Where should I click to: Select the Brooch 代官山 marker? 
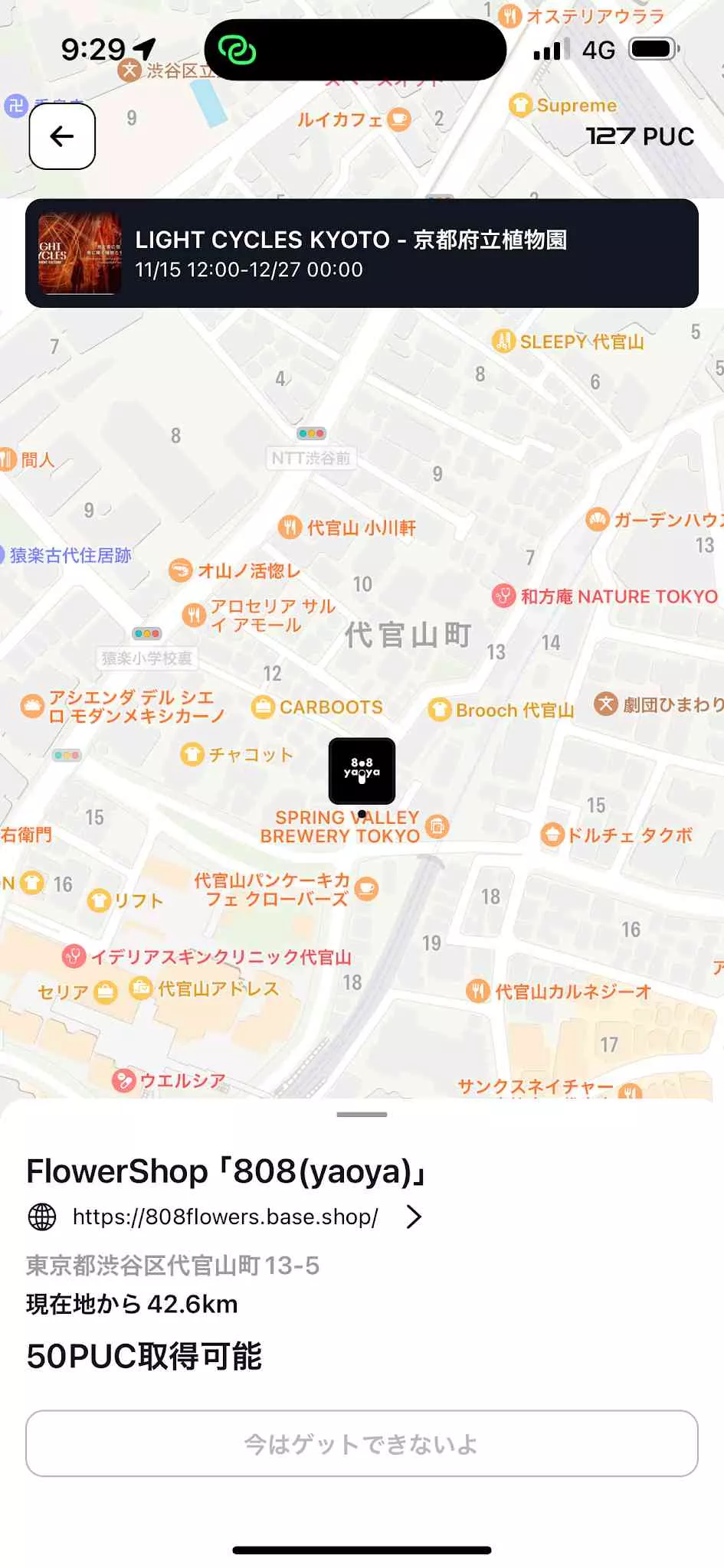coord(439,710)
